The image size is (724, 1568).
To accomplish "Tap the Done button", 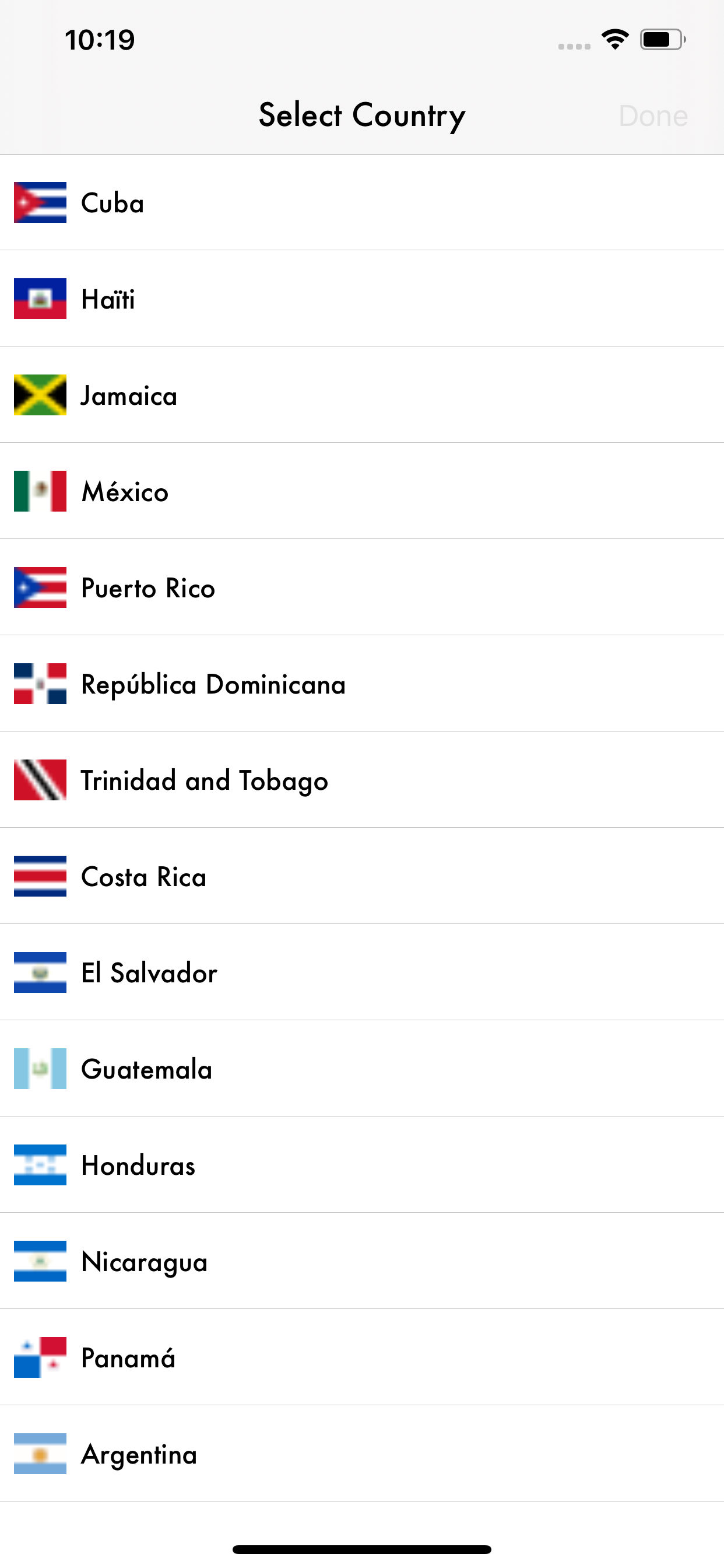I will coord(653,116).
